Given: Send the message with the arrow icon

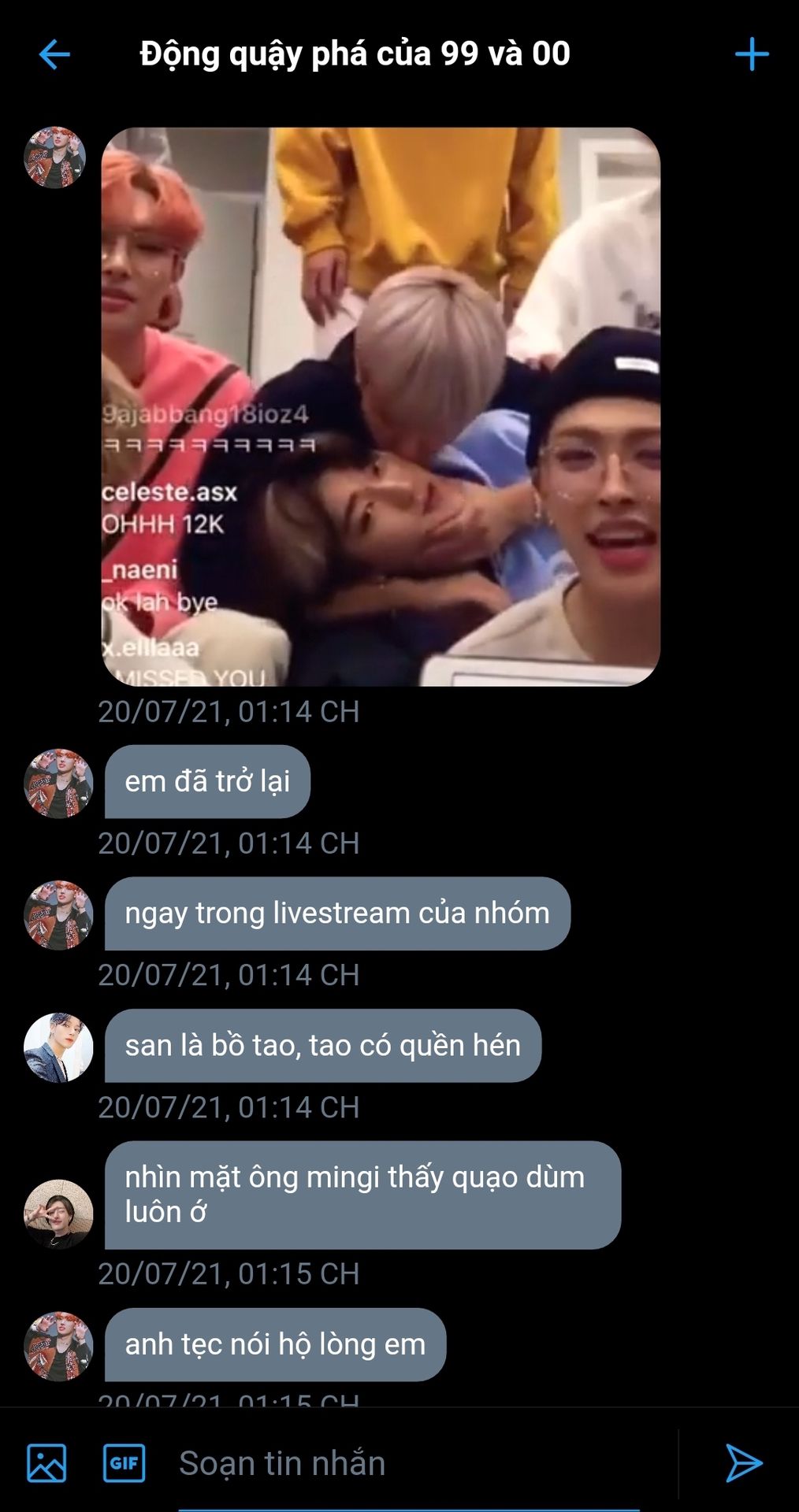Looking at the screenshot, I should 743,1463.
